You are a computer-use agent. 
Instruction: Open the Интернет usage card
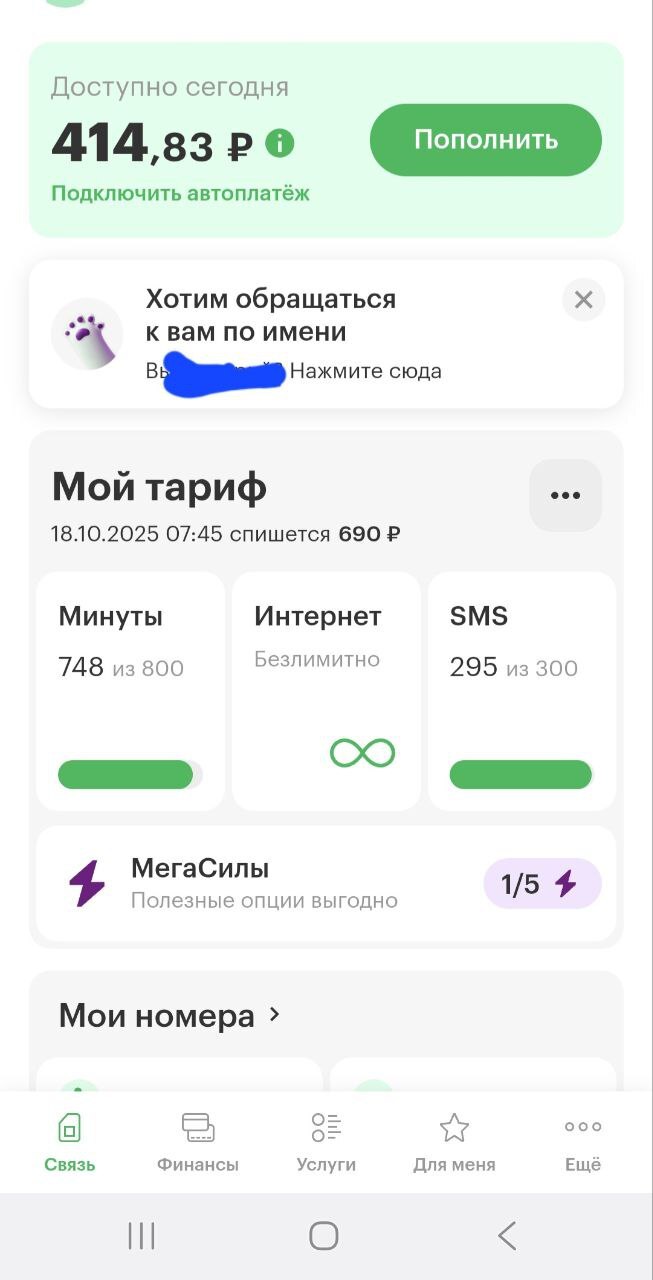[x=326, y=690]
